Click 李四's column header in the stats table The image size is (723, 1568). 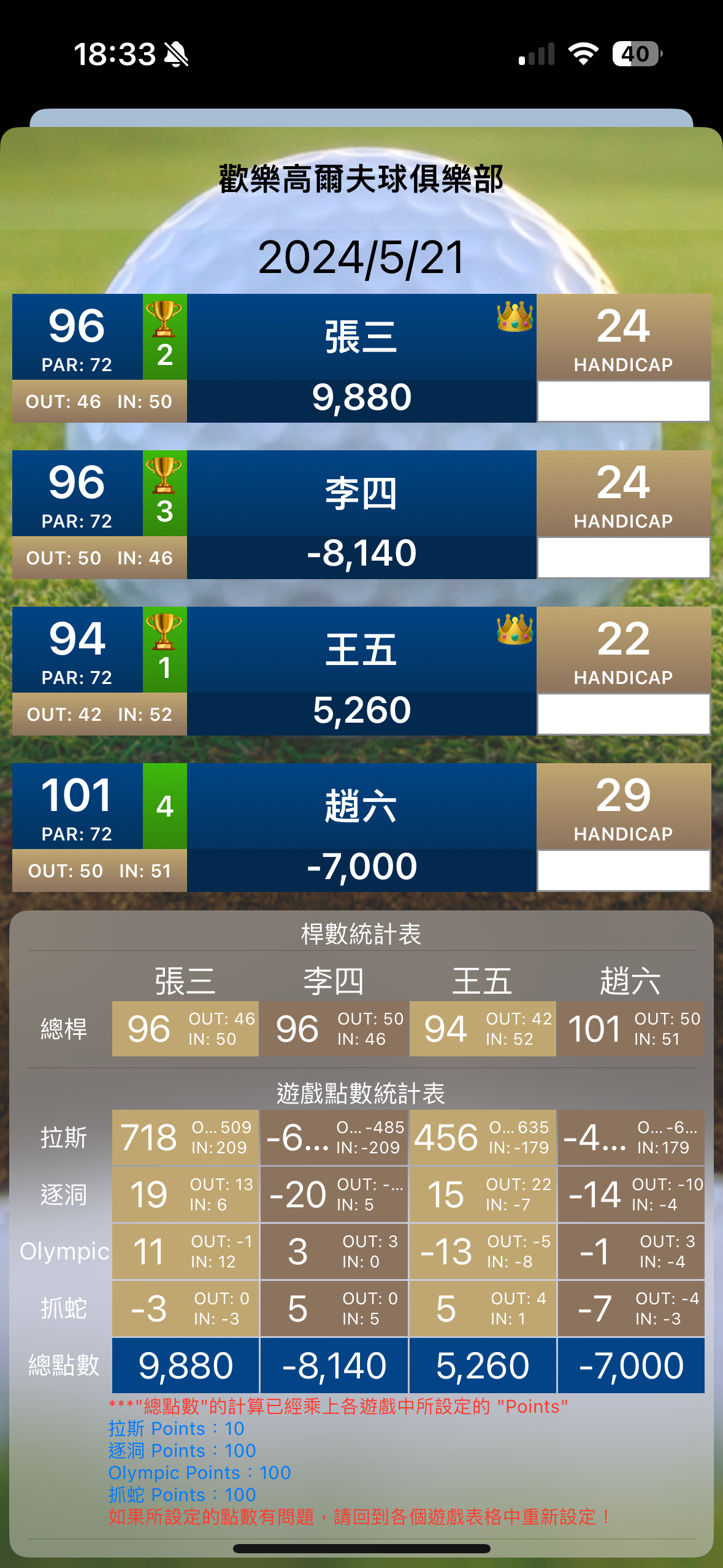(x=334, y=980)
